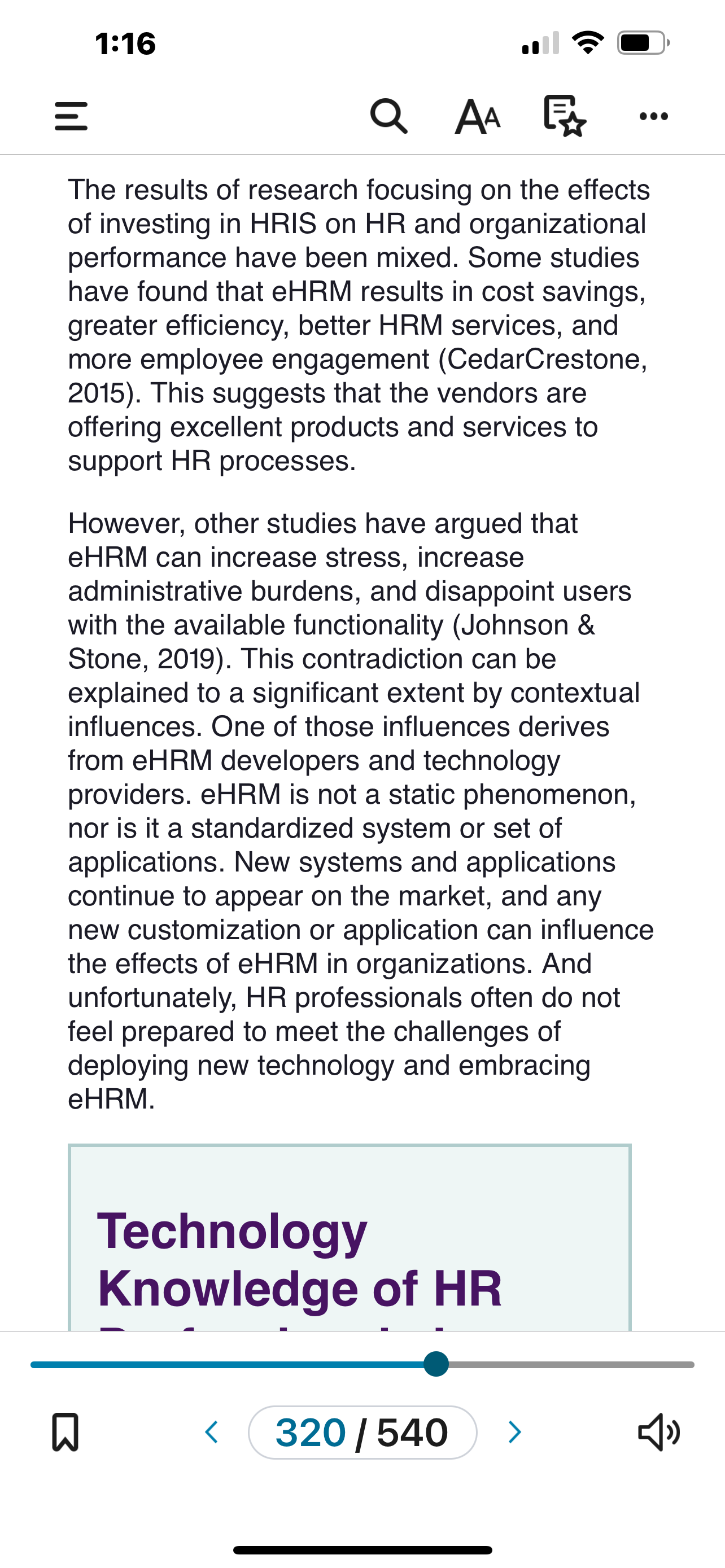
Task: Tap the page progress slider handle
Action: click(x=436, y=1364)
